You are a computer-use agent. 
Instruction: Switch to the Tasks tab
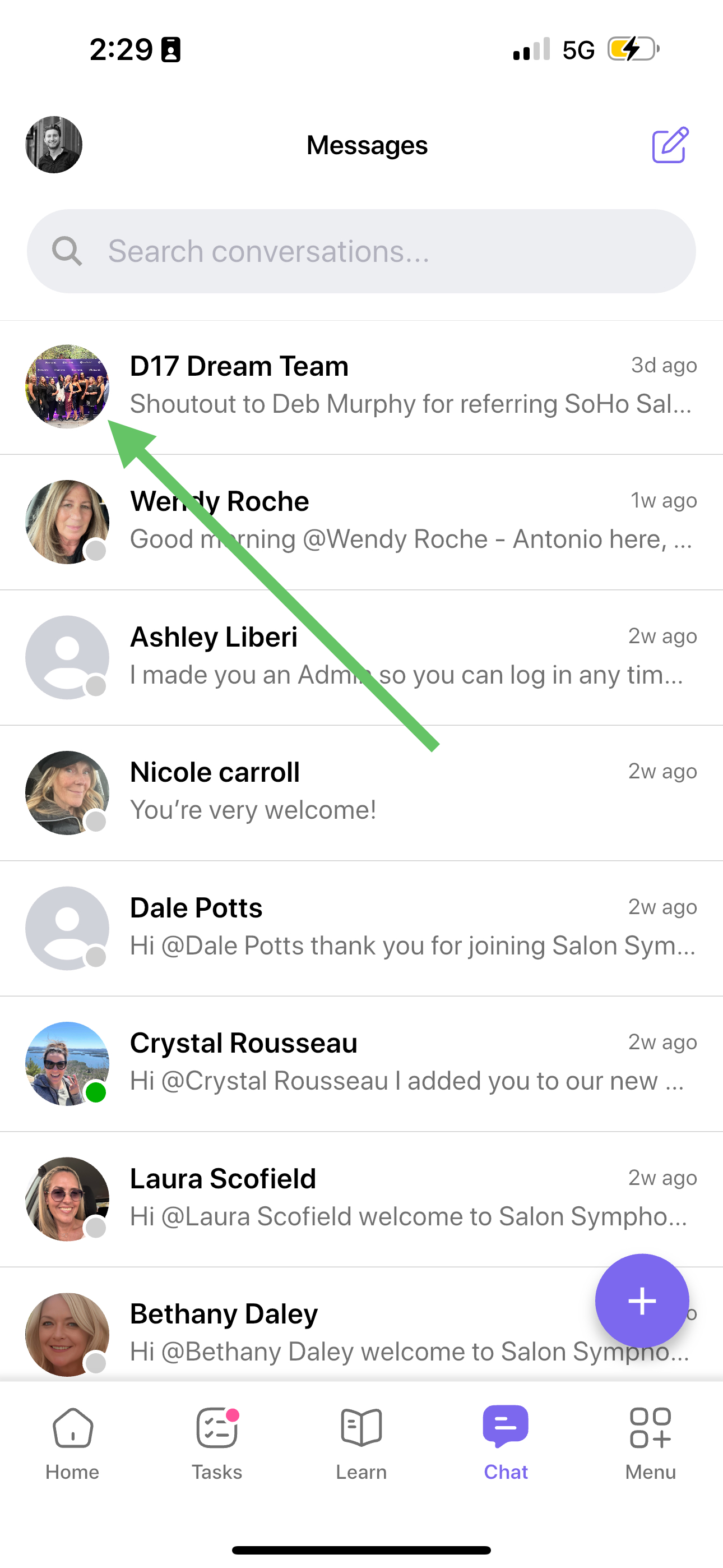tap(217, 1443)
